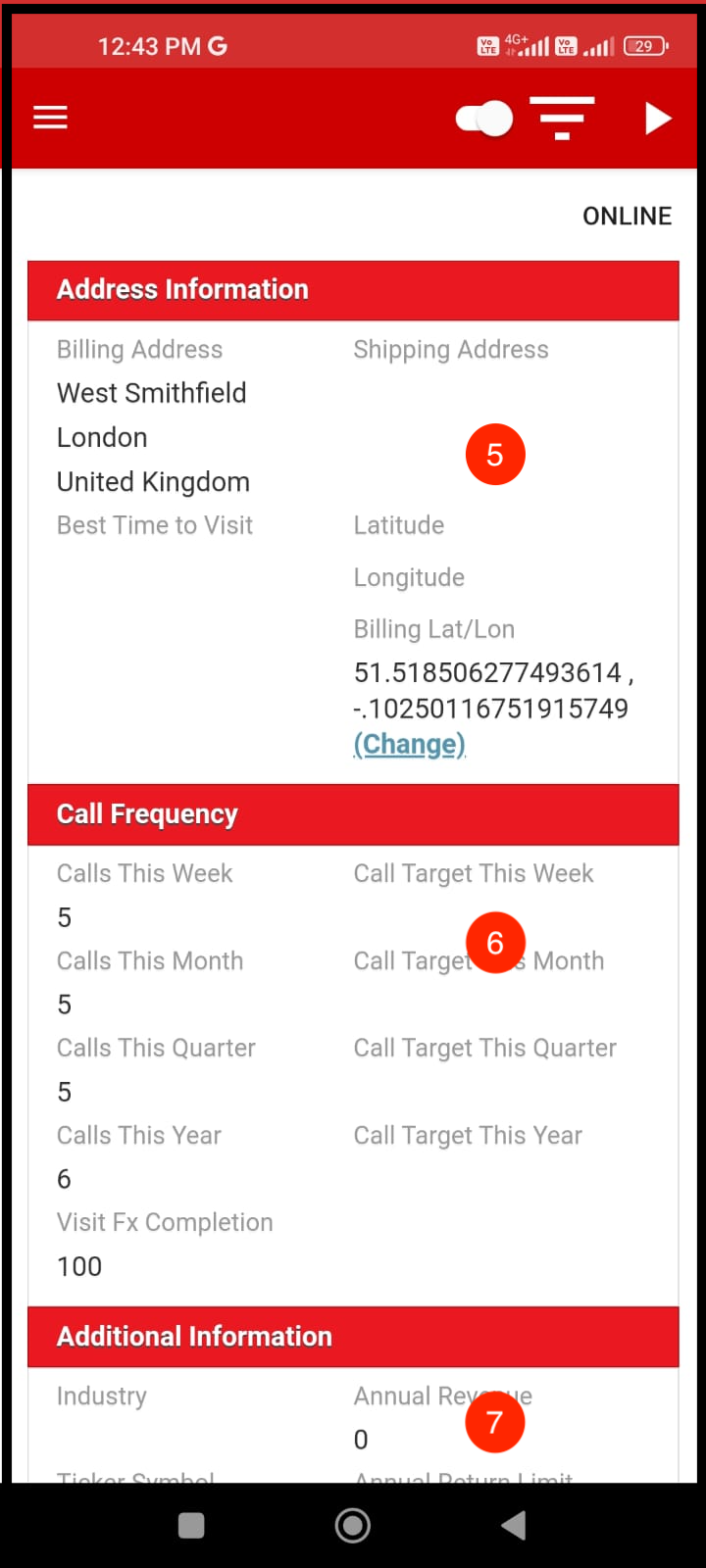Viewport: 706px width, 1568px height.
Task: Tap the red number 7 badge
Action: (495, 1422)
